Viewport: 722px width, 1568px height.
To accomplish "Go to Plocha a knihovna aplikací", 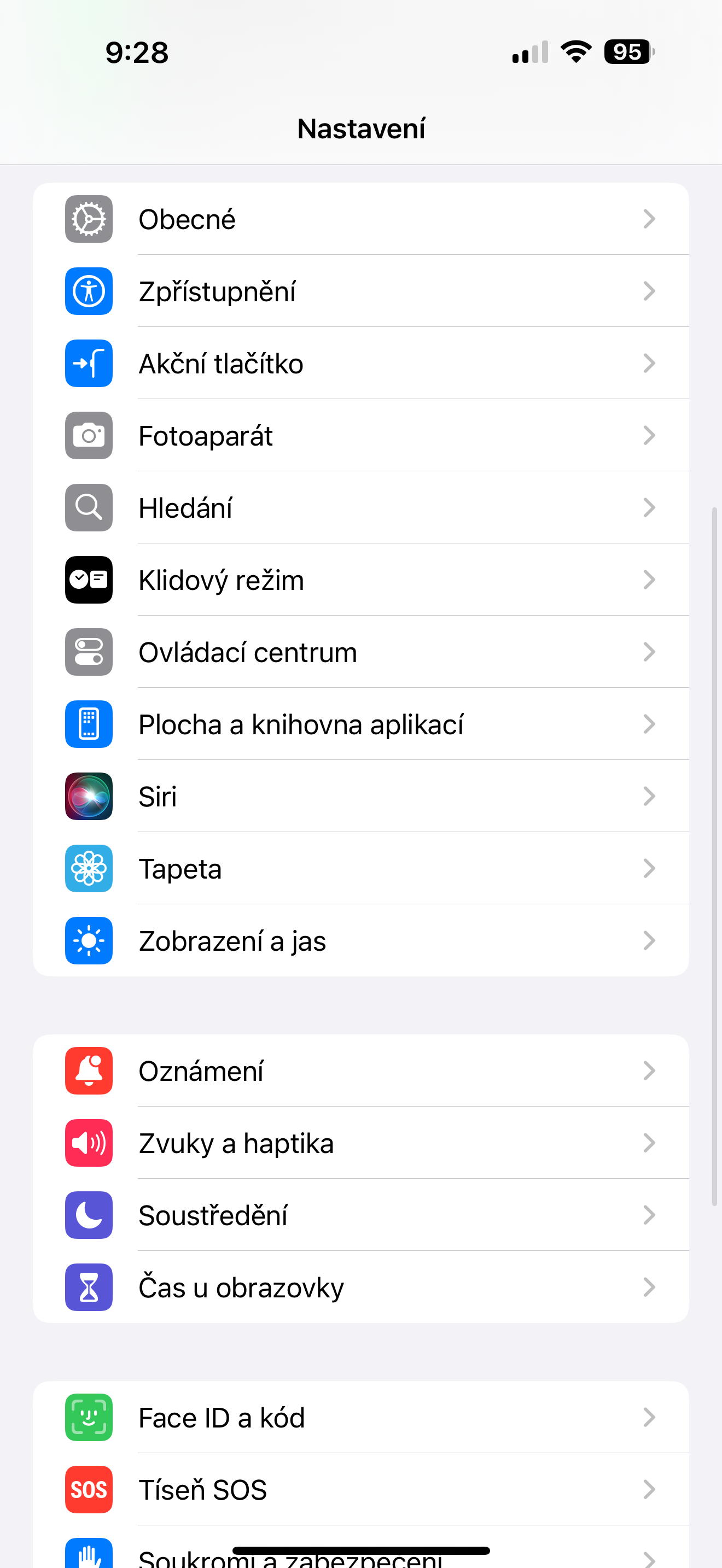I will tap(360, 724).
